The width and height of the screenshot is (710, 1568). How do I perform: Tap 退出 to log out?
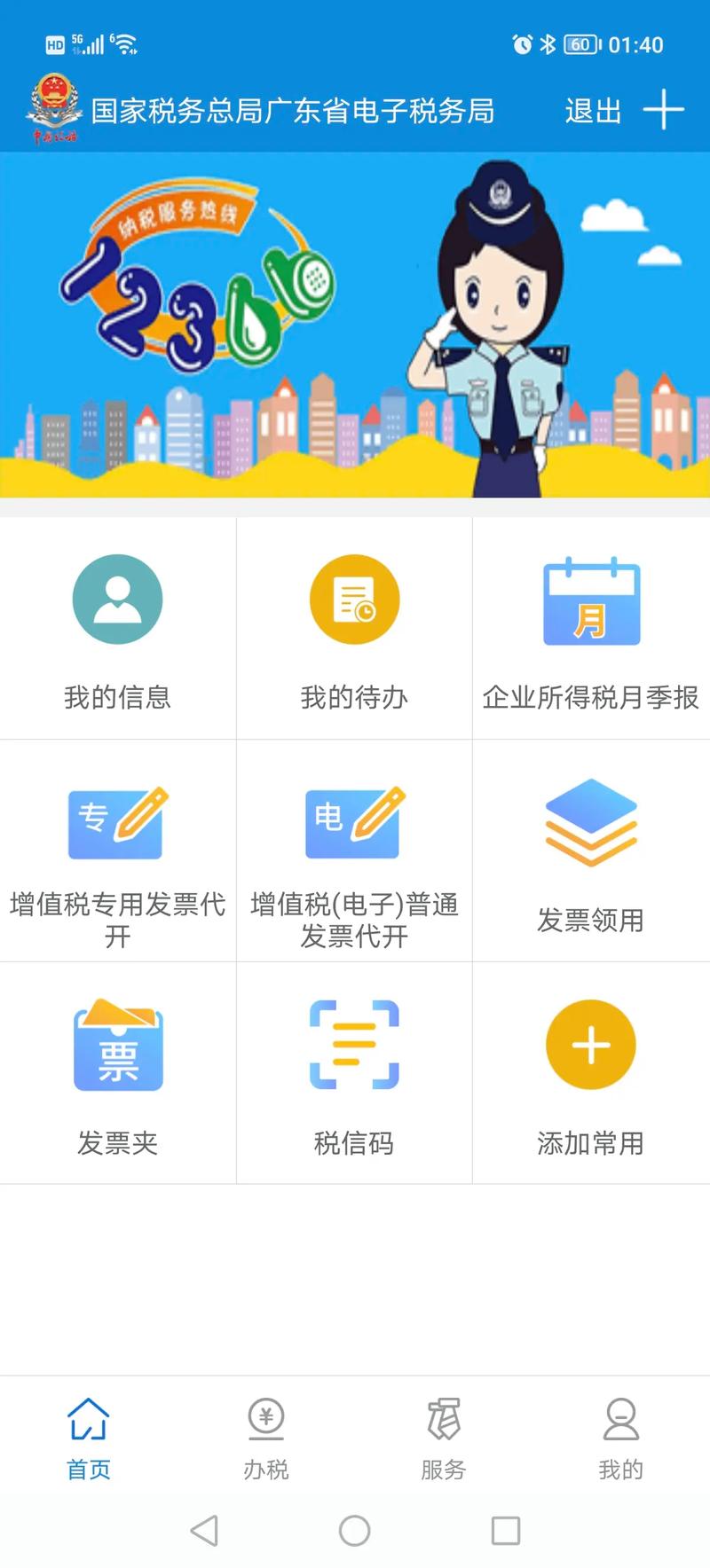click(593, 111)
